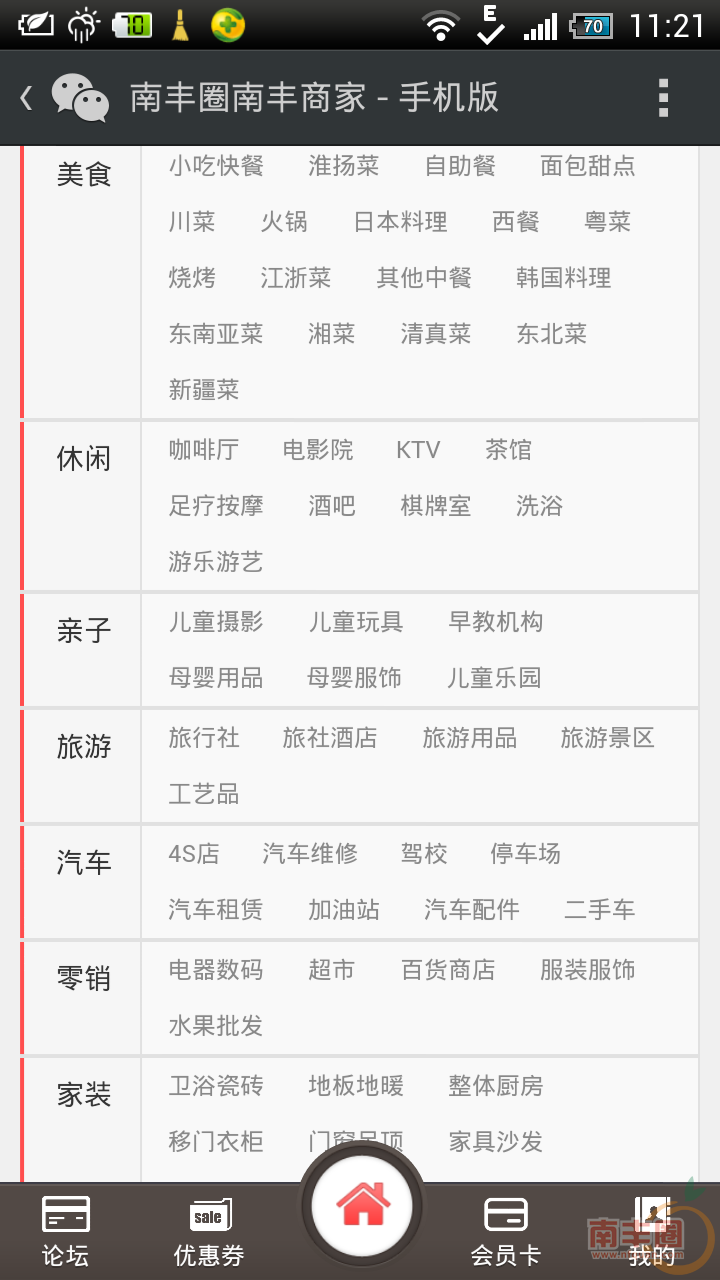Open the 小吃快餐 category
Viewport: 720px width, 1280px height.
[216, 166]
